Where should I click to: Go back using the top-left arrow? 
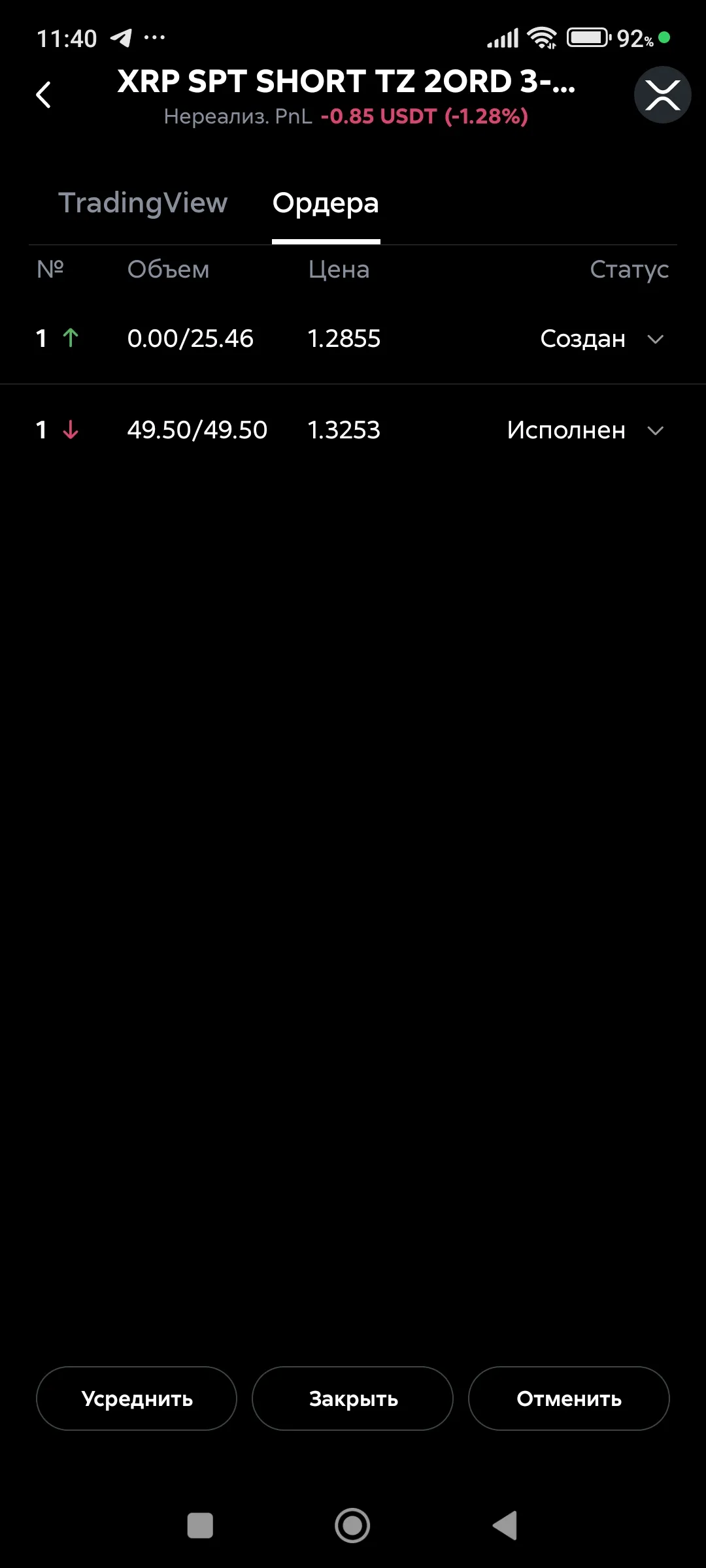(x=44, y=95)
